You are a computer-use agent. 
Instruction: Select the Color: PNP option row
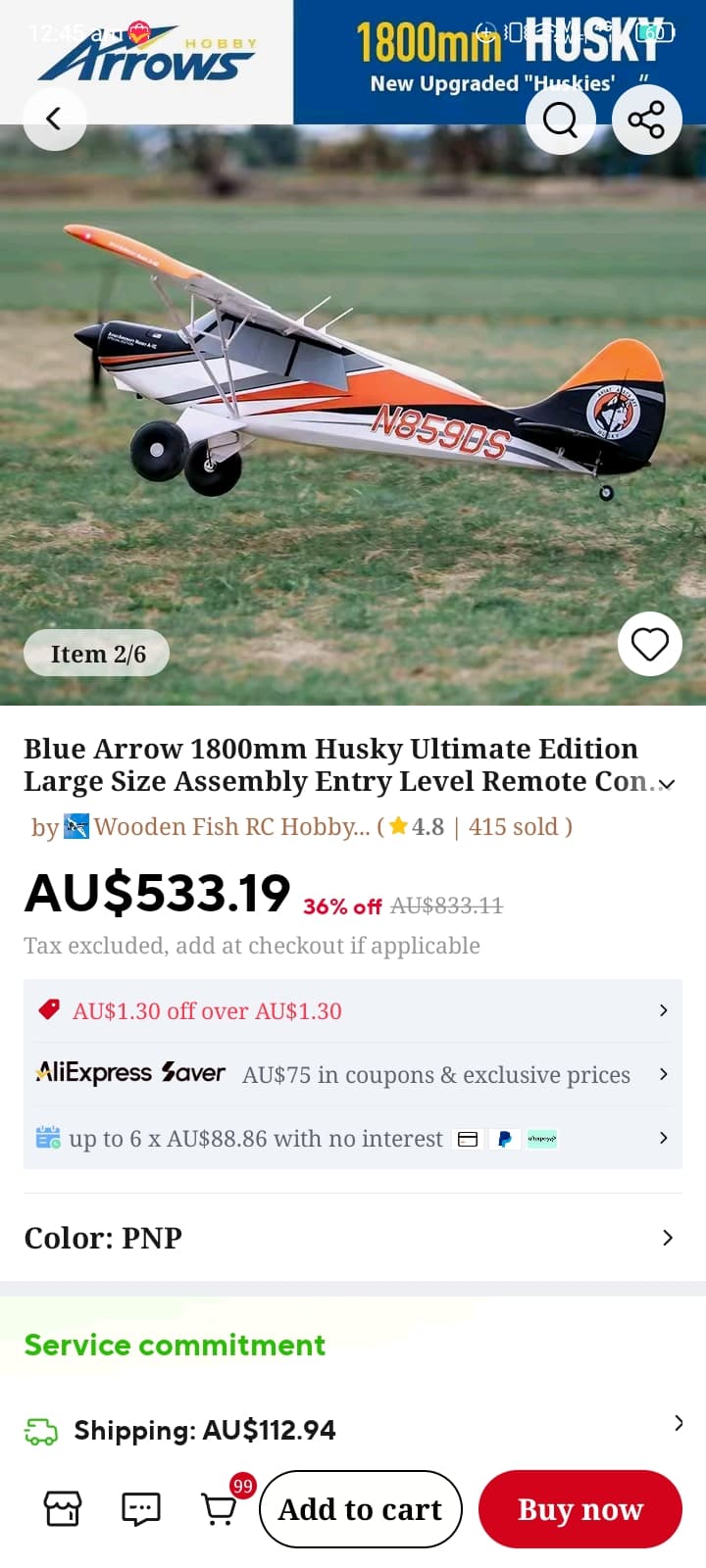click(x=353, y=1238)
